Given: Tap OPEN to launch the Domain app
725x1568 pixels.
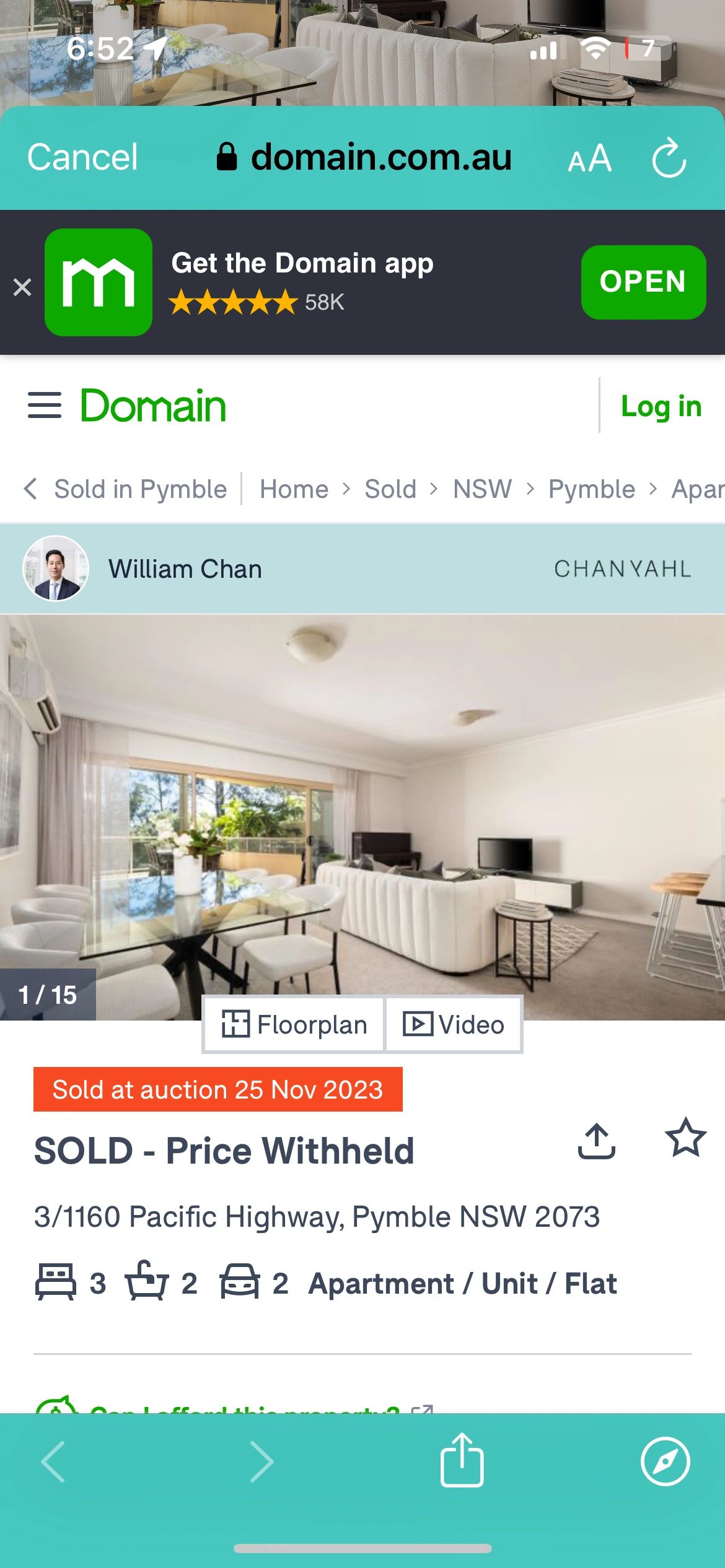Looking at the screenshot, I should click(x=643, y=282).
